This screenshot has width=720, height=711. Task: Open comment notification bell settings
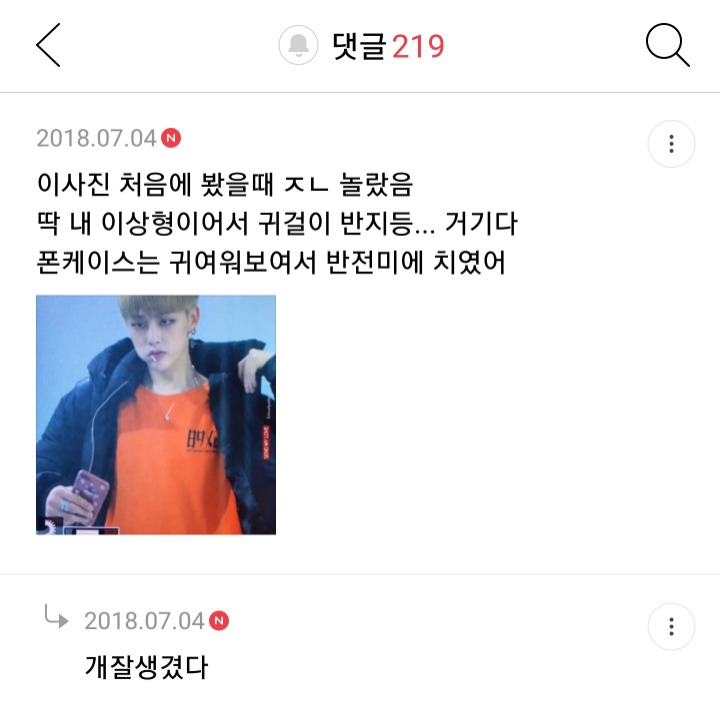point(298,46)
